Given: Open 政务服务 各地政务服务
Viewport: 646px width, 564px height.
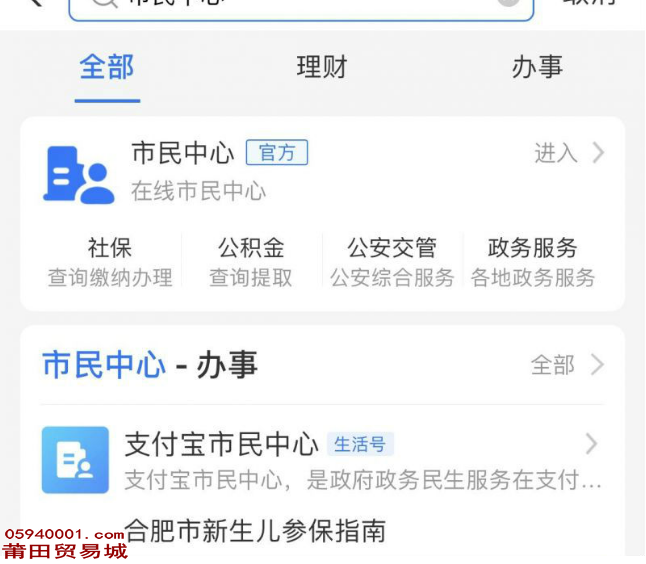Looking at the screenshot, I should (533, 262).
